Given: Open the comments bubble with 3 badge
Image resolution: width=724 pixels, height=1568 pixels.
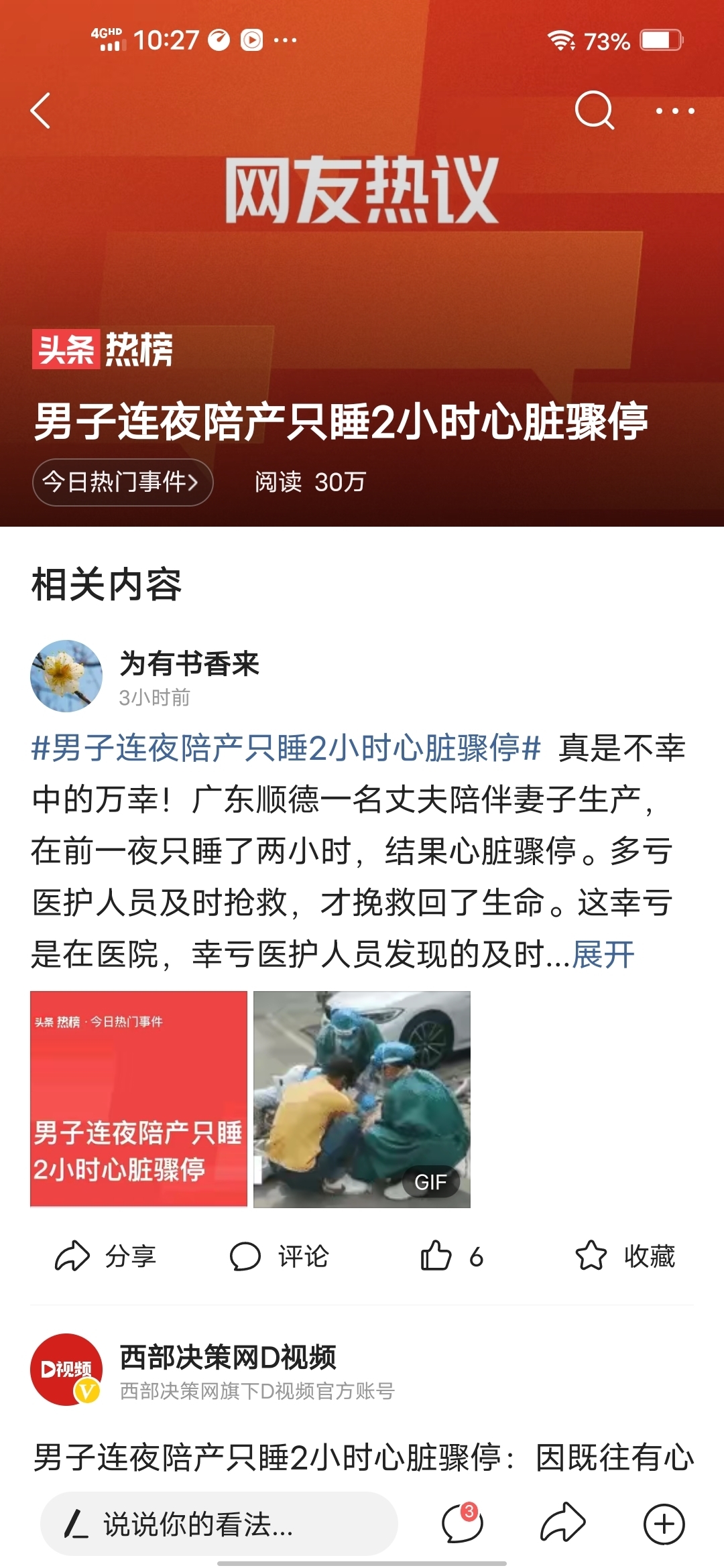Looking at the screenshot, I should 462,1522.
